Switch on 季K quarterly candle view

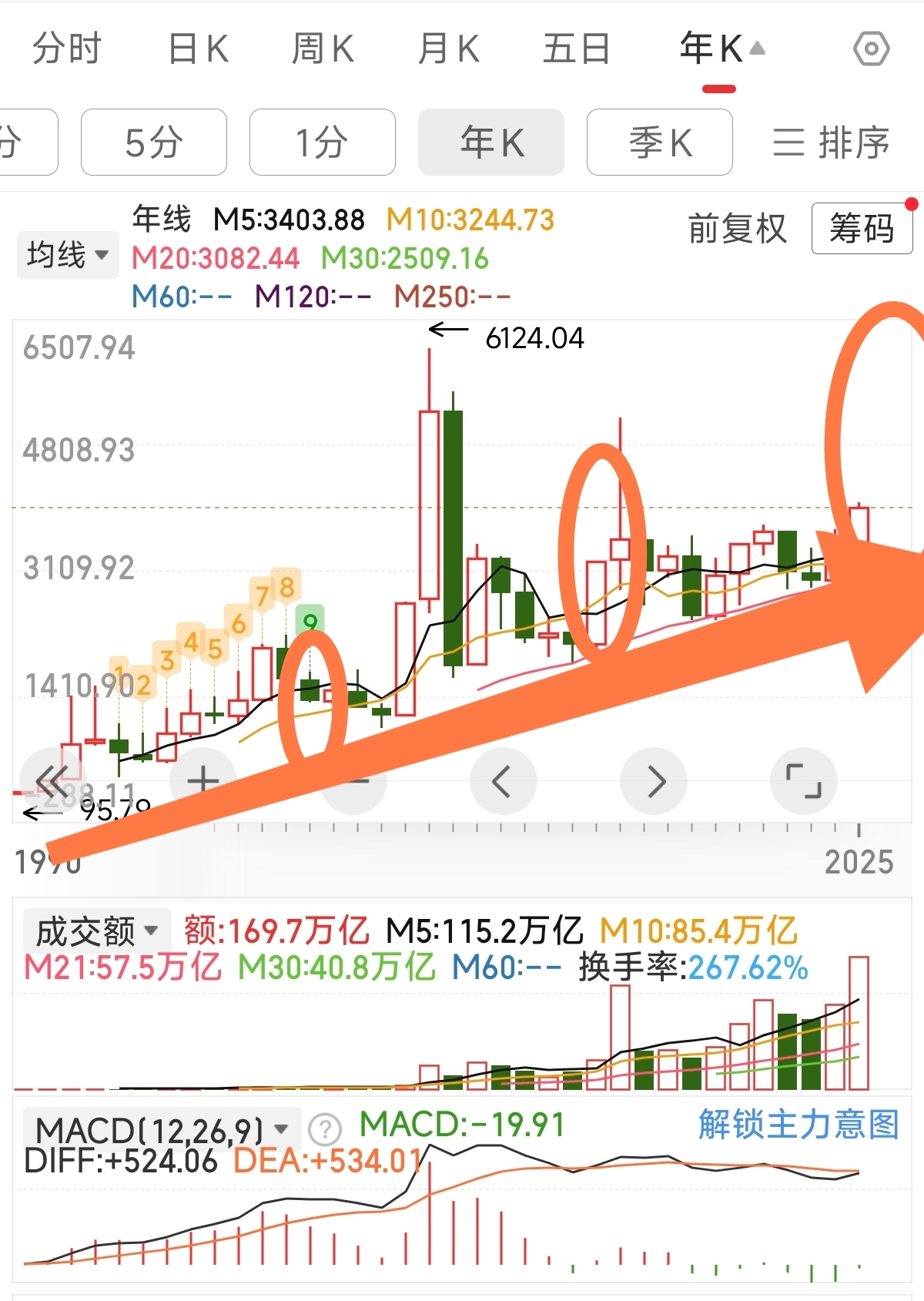[x=659, y=143]
